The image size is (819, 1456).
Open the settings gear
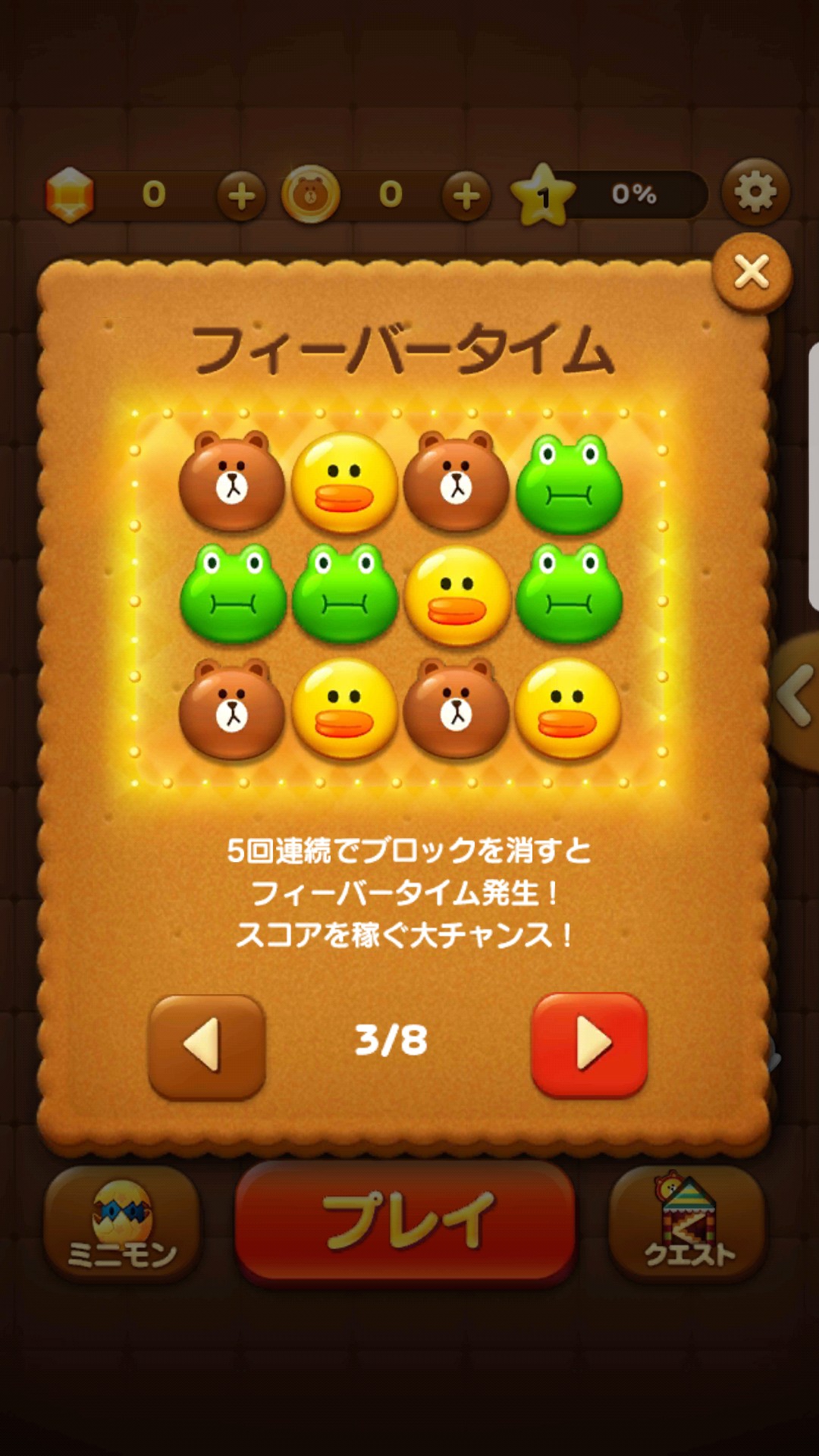tap(755, 193)
